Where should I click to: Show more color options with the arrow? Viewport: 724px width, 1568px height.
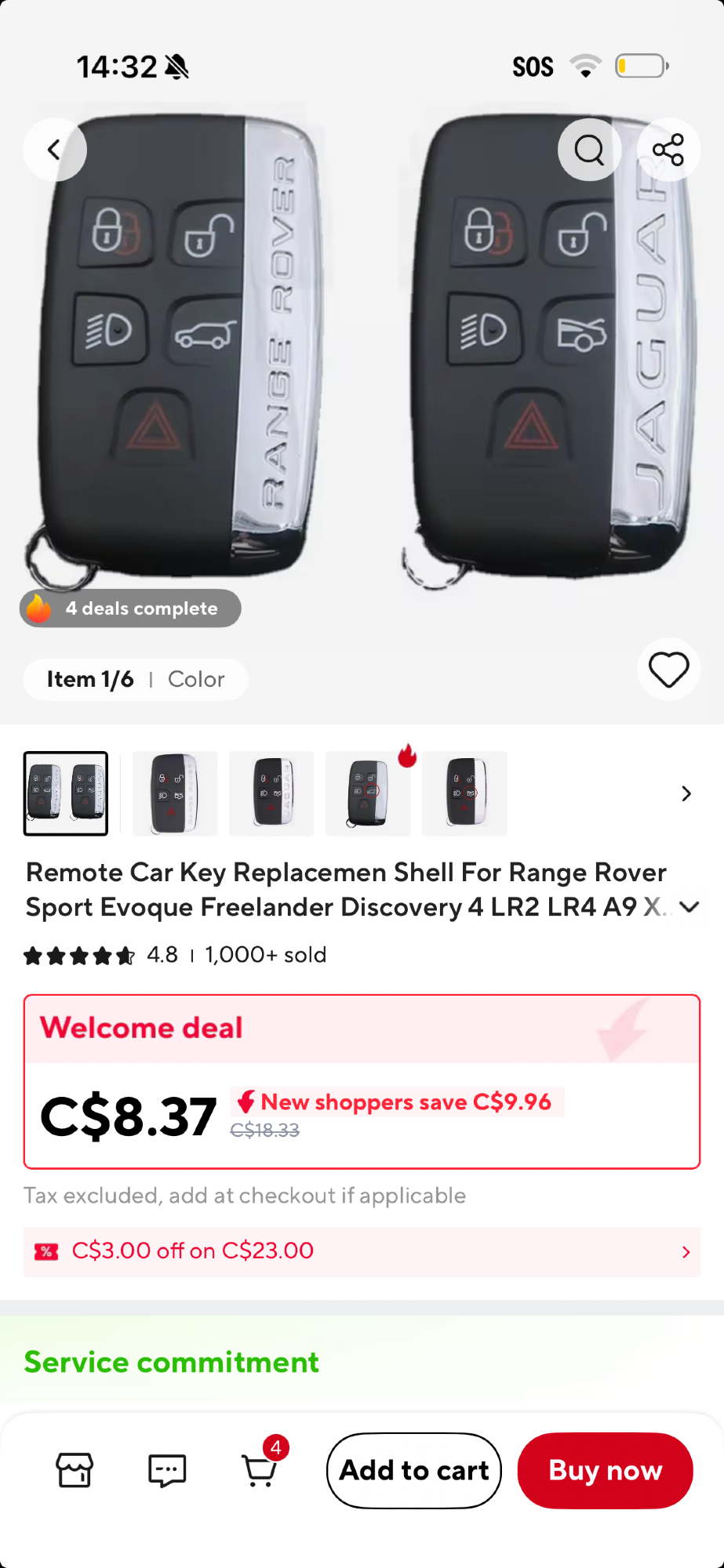point(686,793)
